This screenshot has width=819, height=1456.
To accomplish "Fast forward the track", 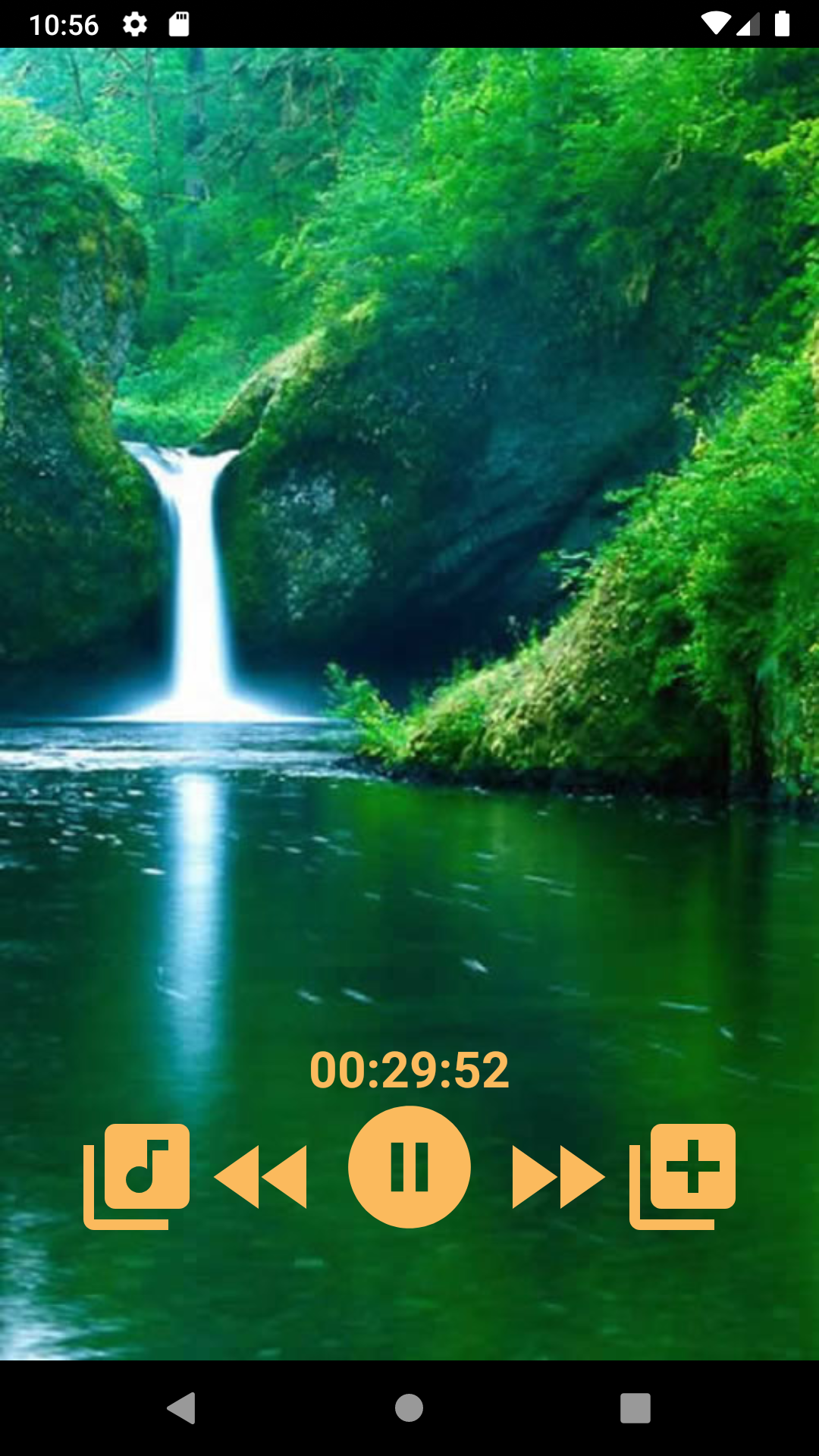I will [558, 1177].
